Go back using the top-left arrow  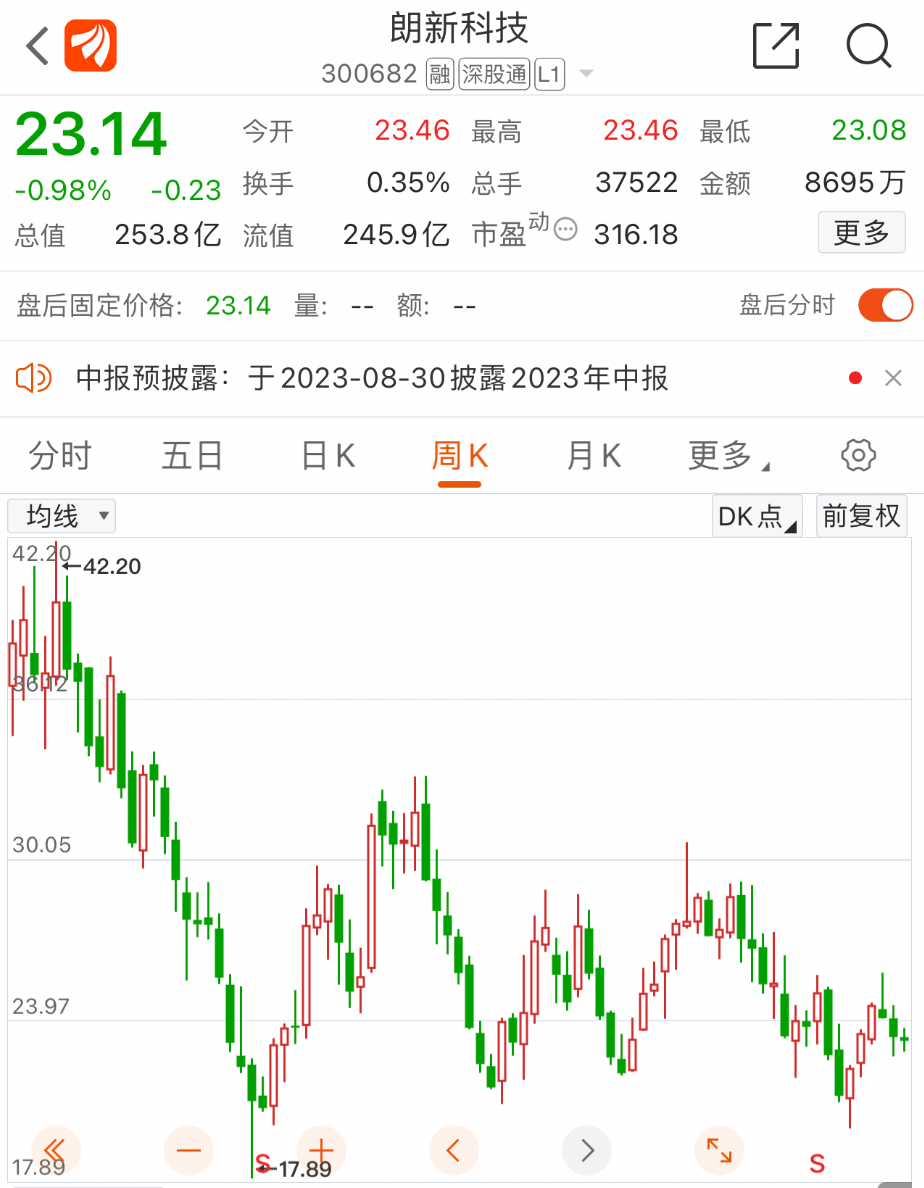click(x=37, y=47)
